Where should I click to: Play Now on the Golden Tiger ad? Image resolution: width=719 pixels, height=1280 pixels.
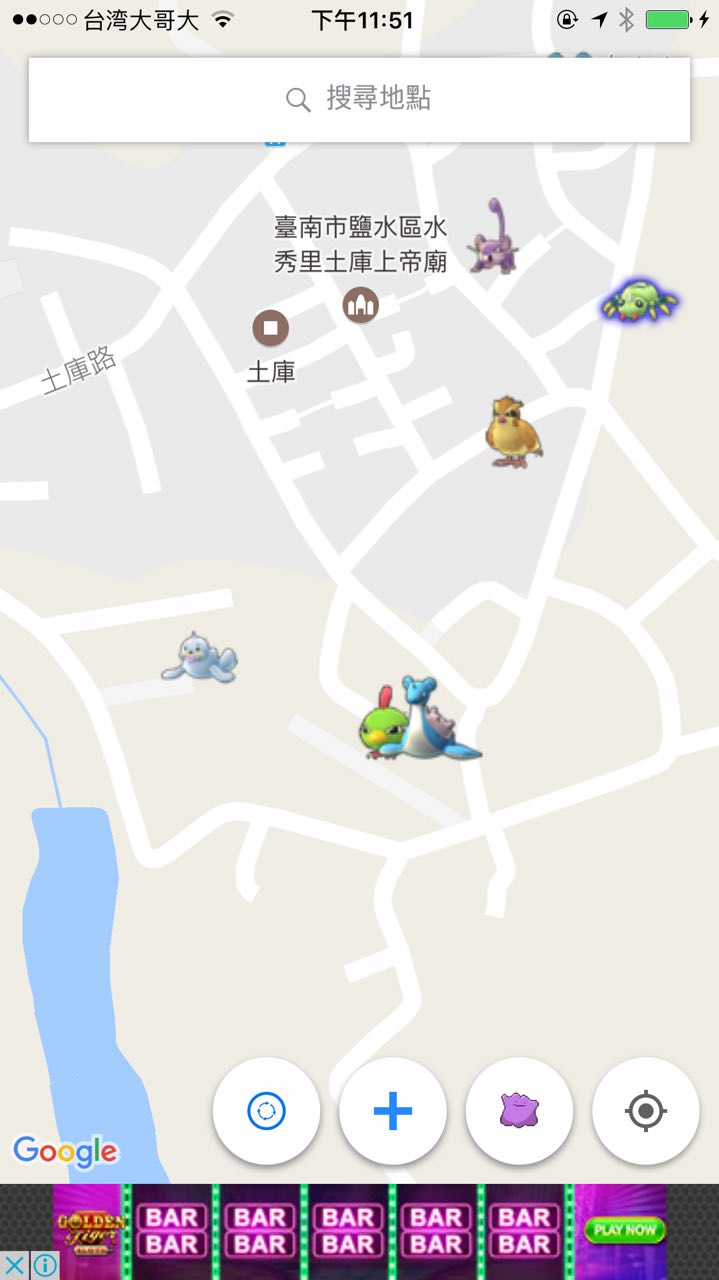625,1230
